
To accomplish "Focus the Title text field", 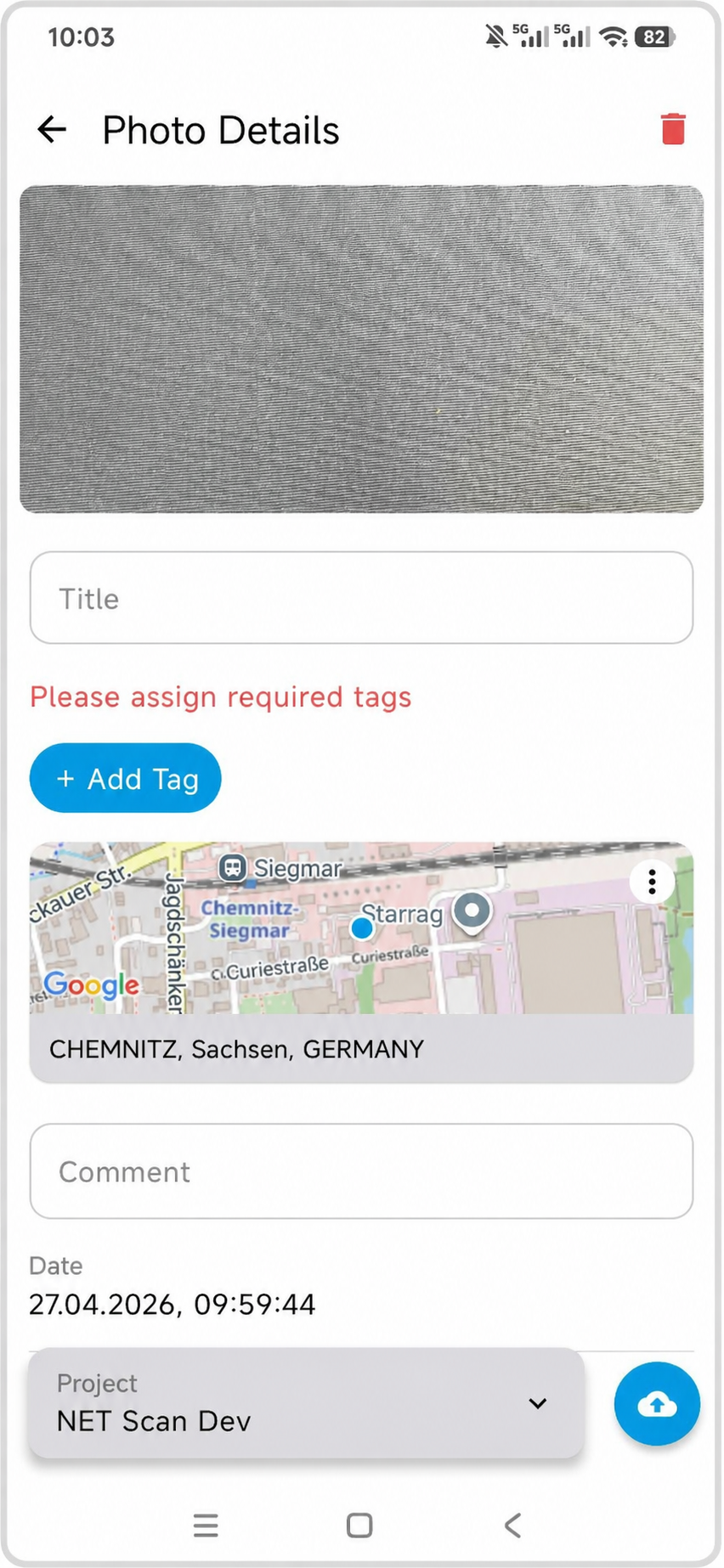I will tap(361, 598).
